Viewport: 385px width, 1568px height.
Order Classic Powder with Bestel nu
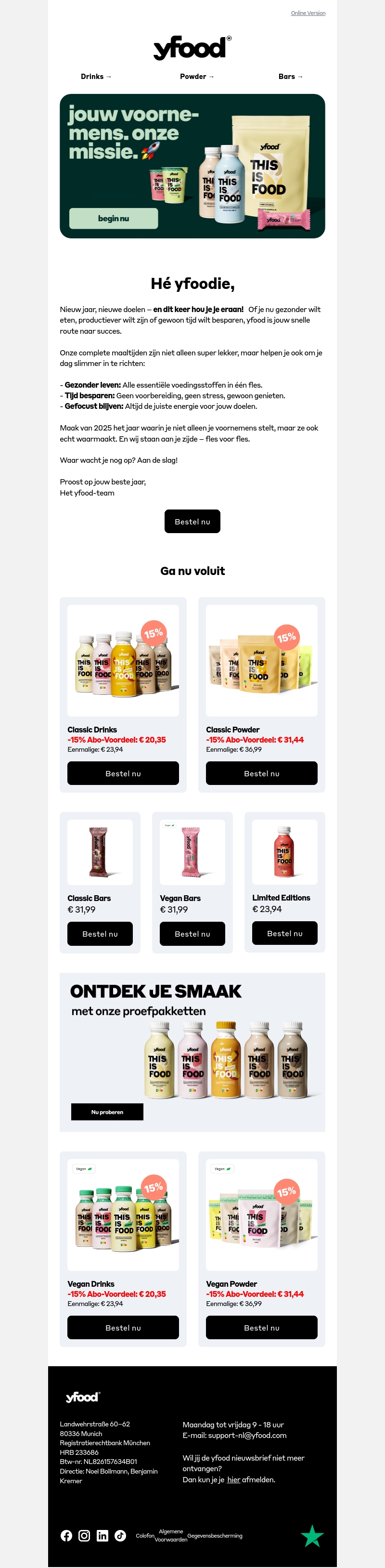coord(261,773)
